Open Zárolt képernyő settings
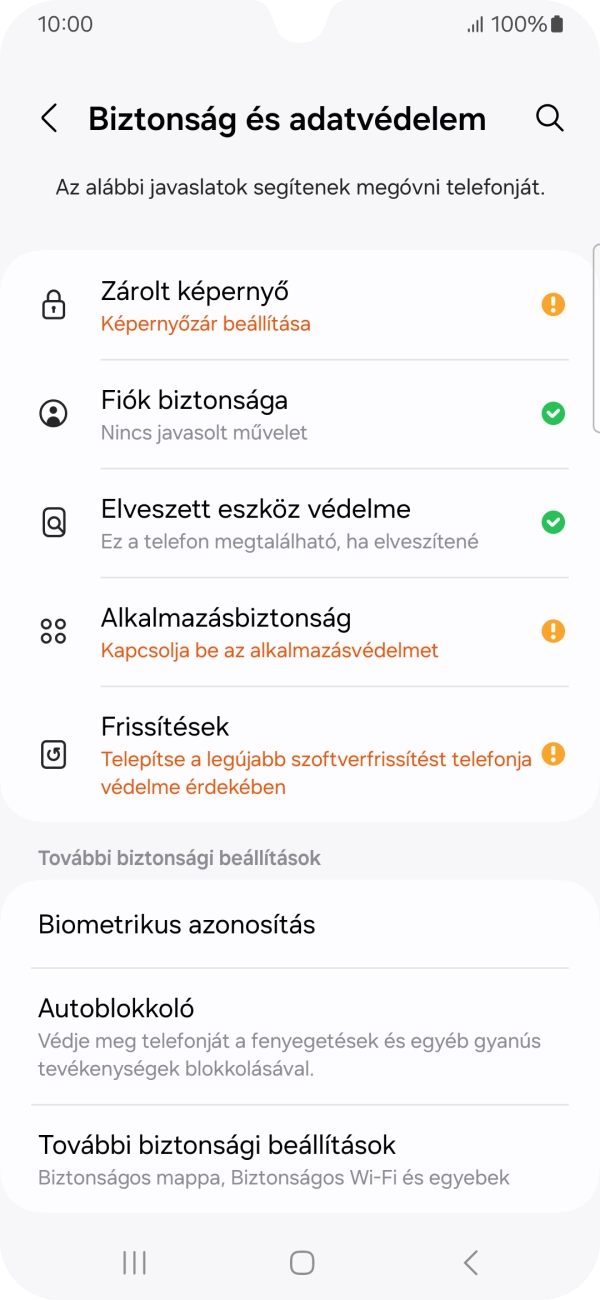600x1300 pixels. pos(300,305)
